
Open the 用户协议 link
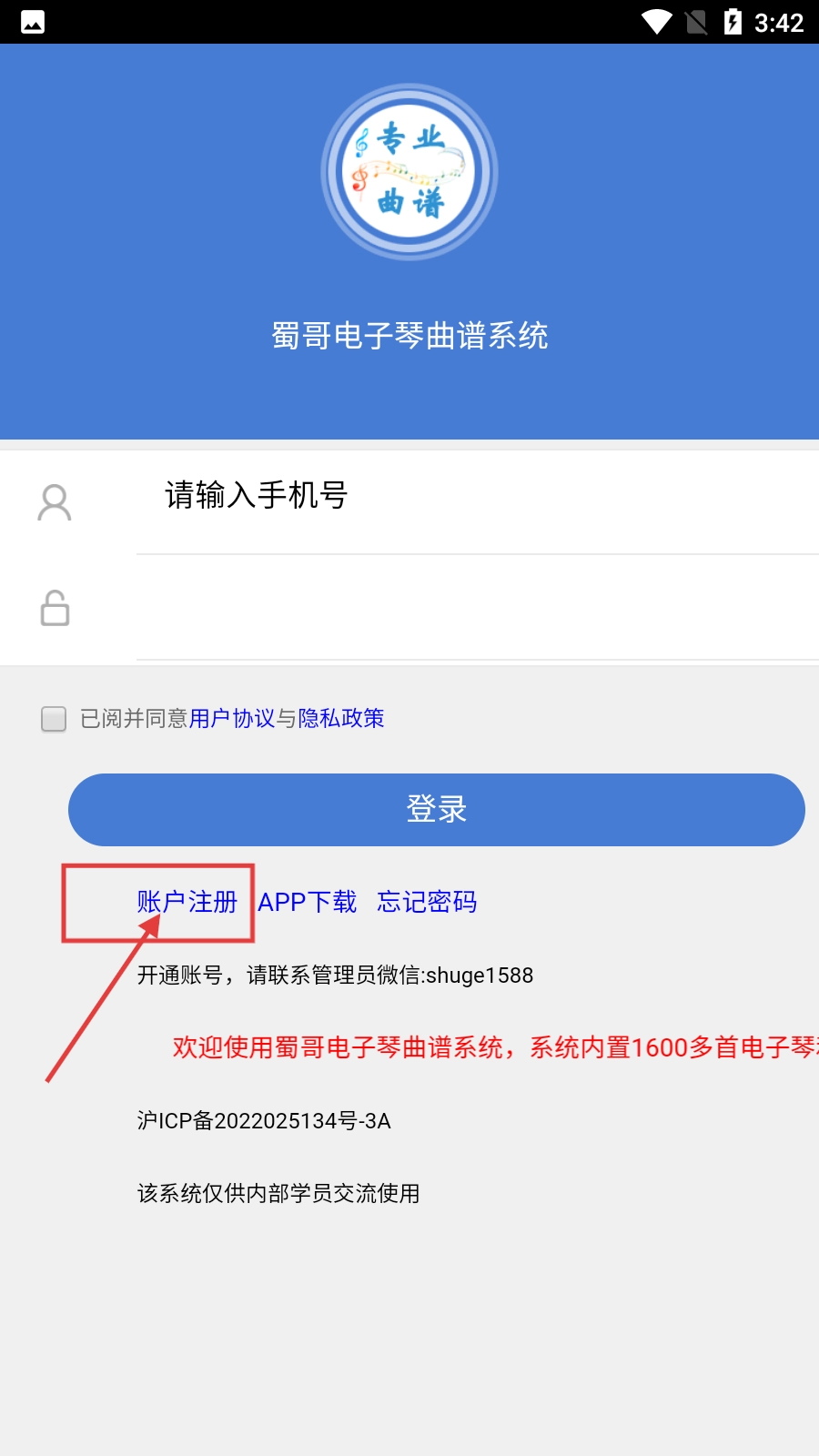coord(231,719)
